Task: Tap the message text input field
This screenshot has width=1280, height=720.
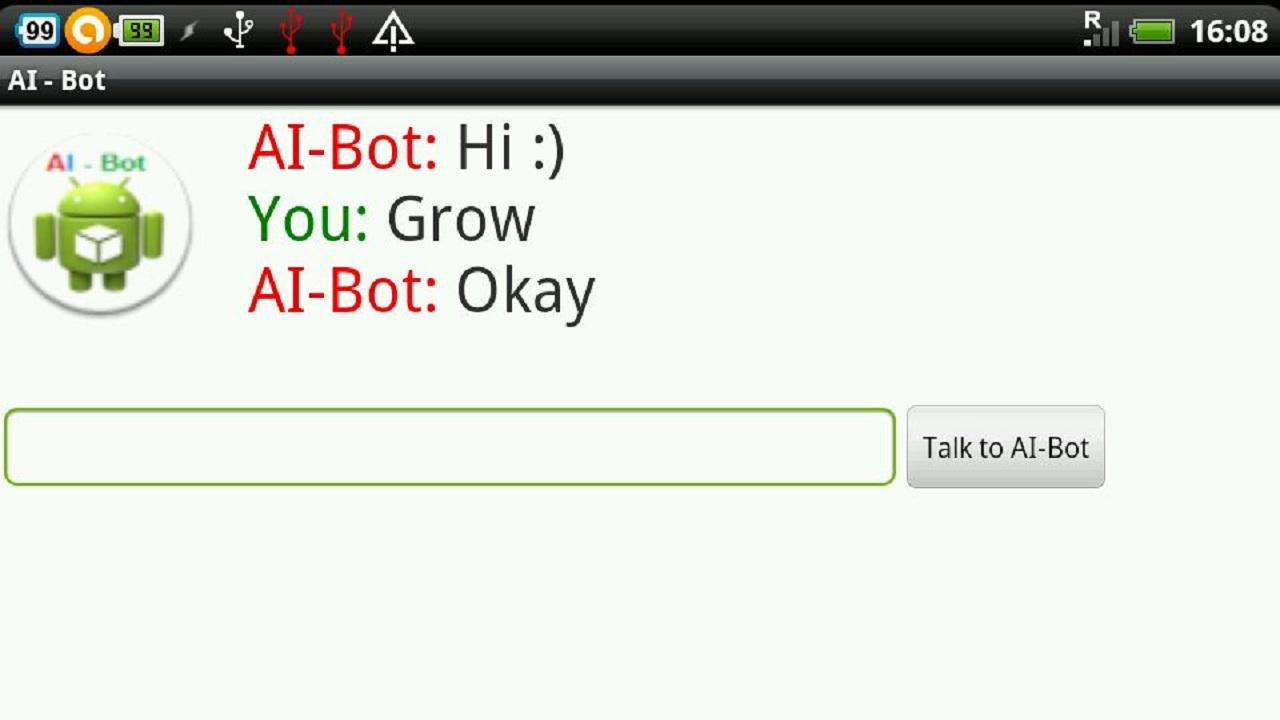Action: tap(449, 447)
